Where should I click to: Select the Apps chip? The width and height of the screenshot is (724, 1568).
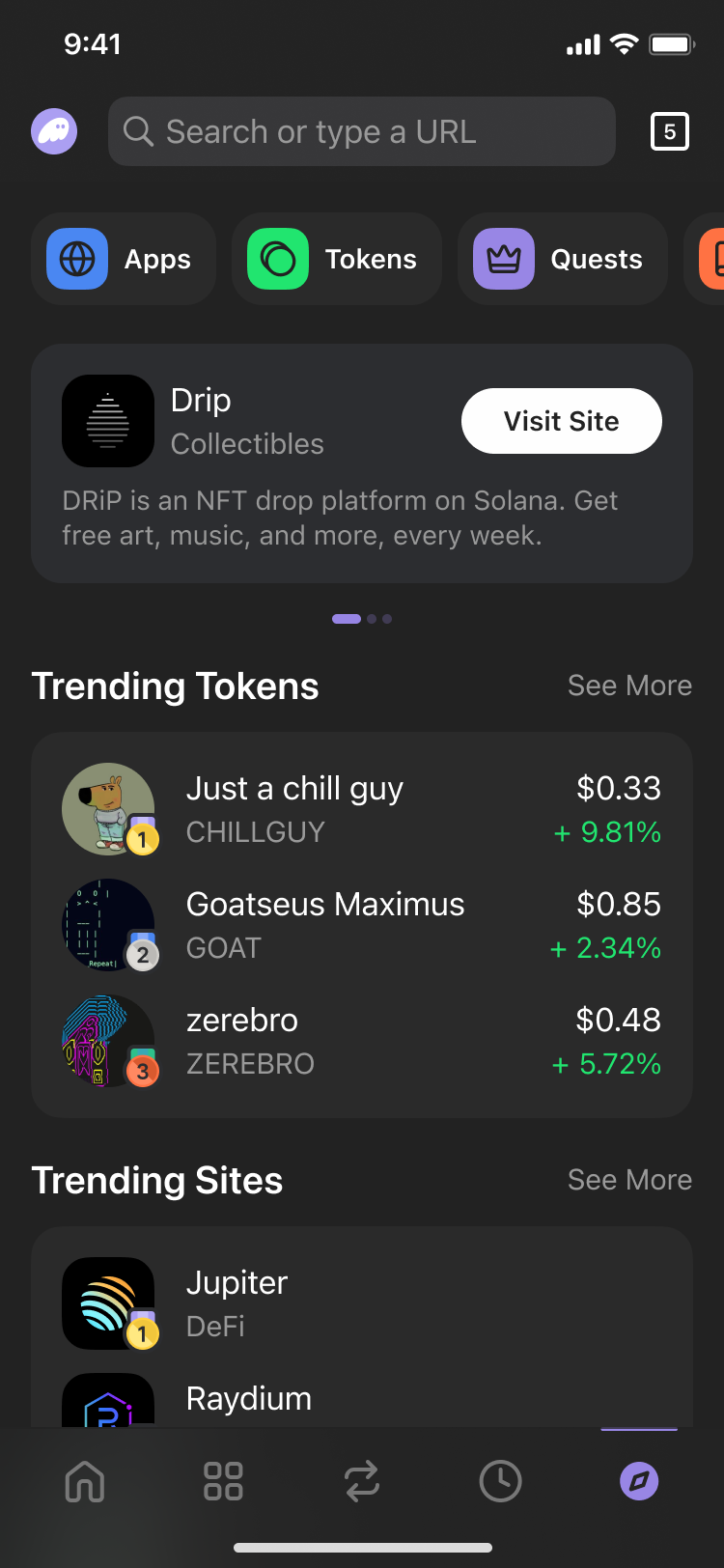(124, 259)
